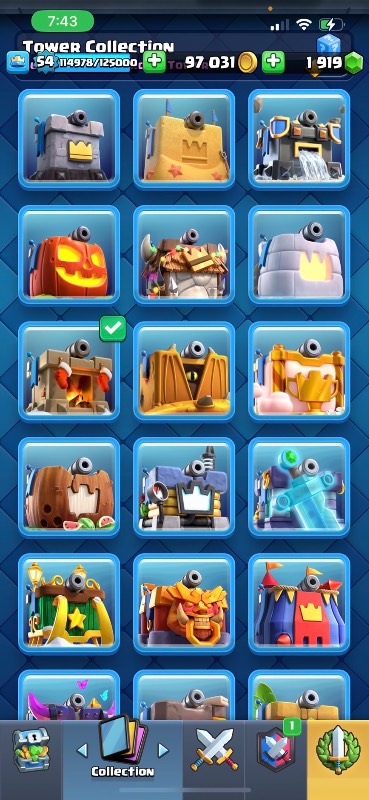
Task: Select the wooden barrel watermelon tower skin
Action: pyautogui.click(x=69, y=487)
